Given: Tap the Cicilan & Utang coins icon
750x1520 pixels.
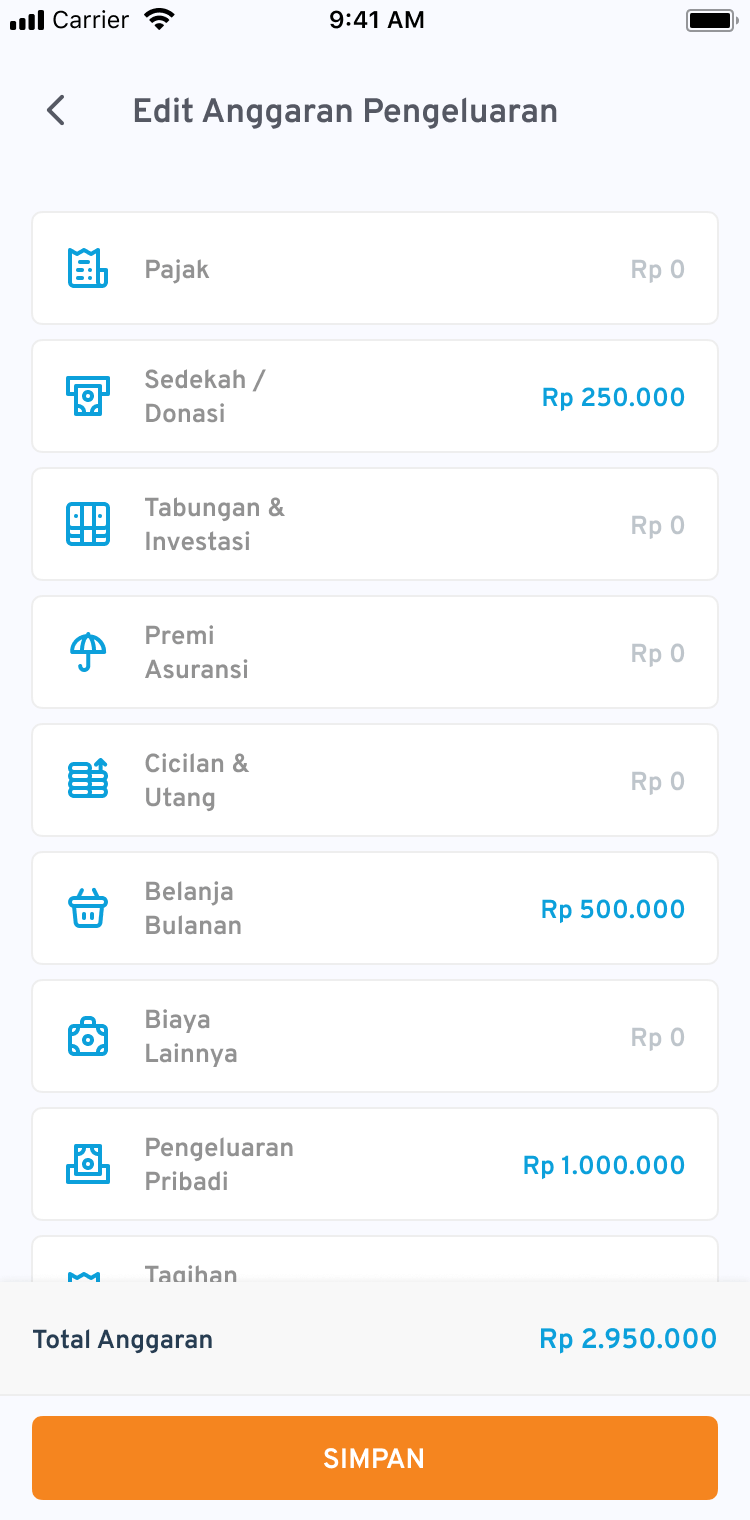Looking at the screenshot, I should coord(88,780).
